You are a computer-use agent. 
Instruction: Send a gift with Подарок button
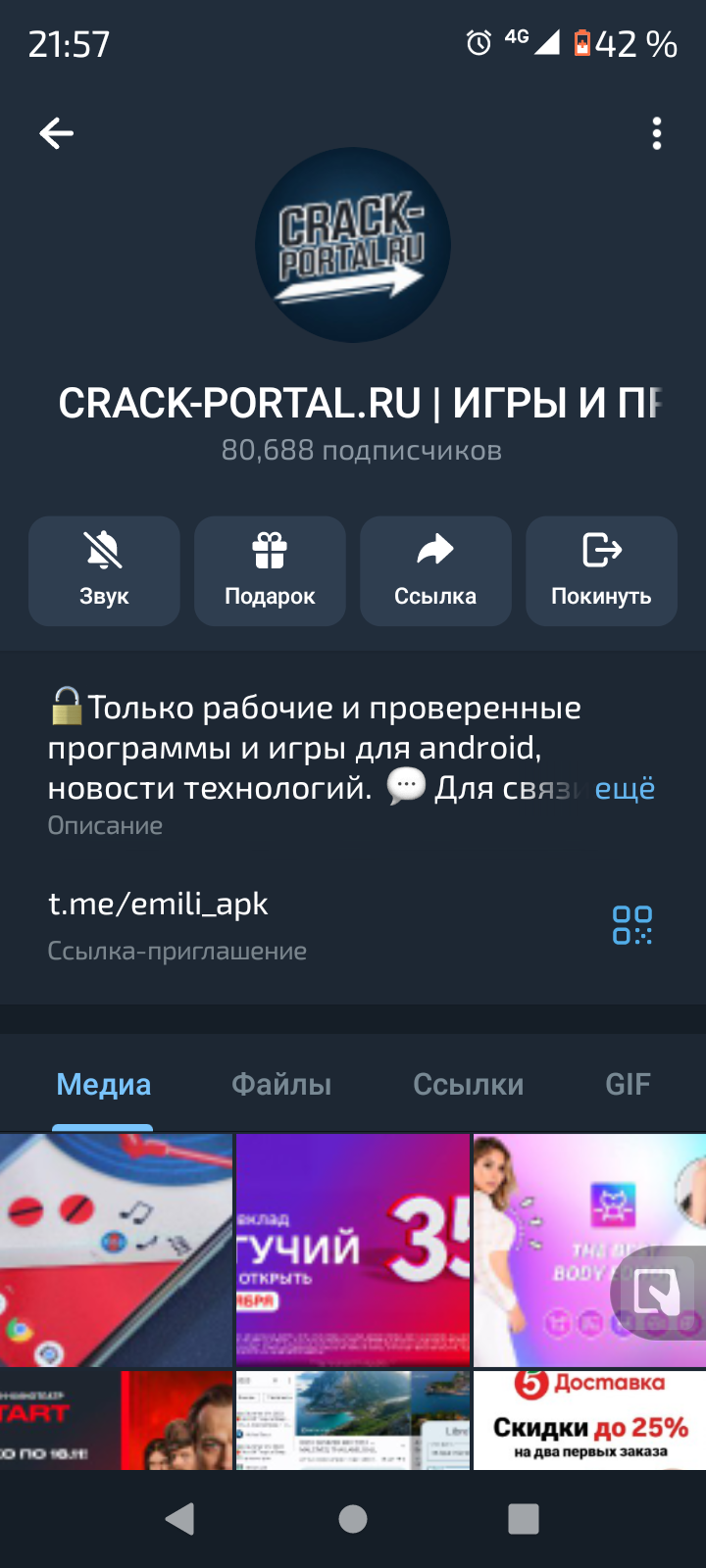pos(270,570)
